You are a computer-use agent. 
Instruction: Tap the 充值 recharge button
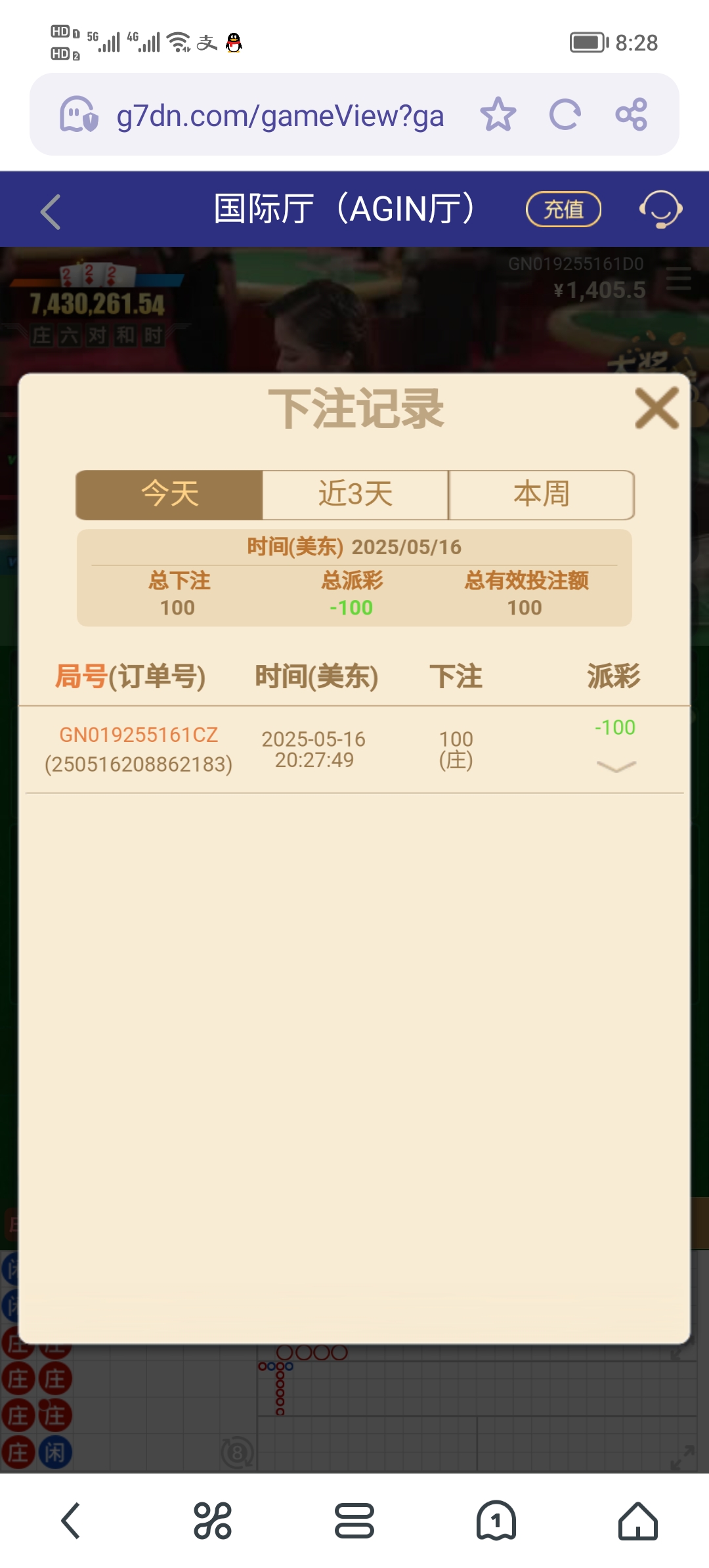click(563, 209)
